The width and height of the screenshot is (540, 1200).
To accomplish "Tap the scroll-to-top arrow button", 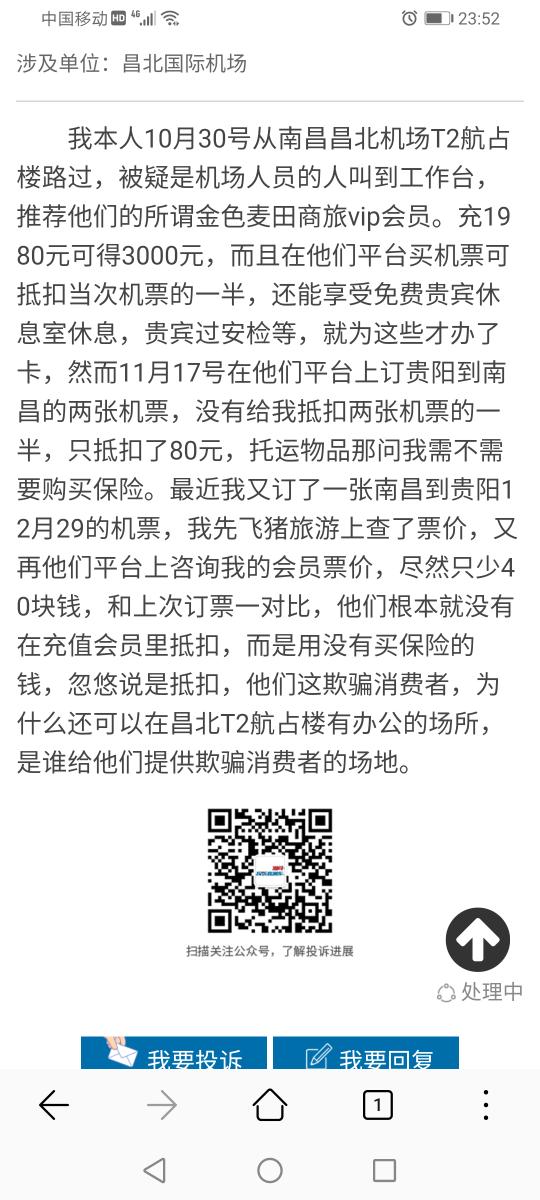I will (x=477, y=939).
